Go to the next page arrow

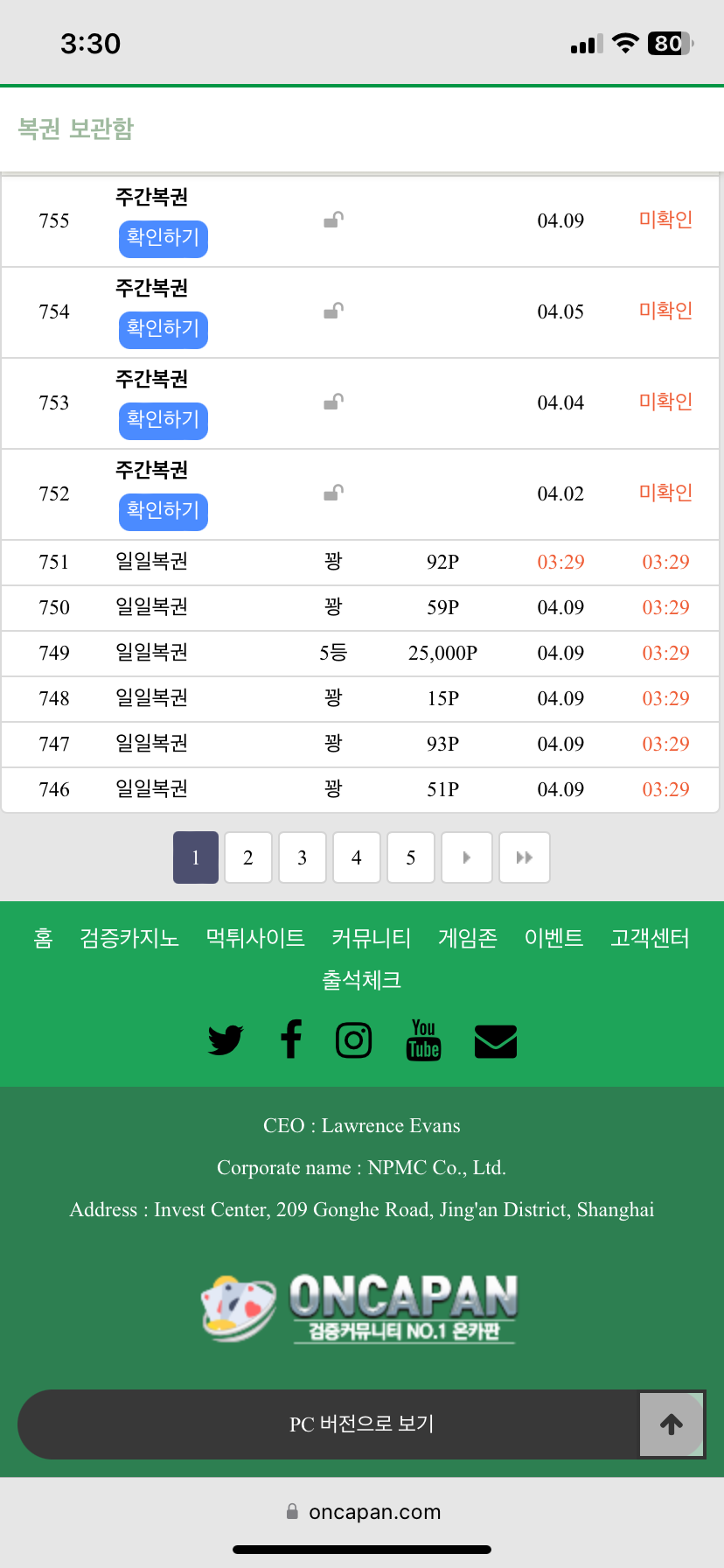[467, 857]
